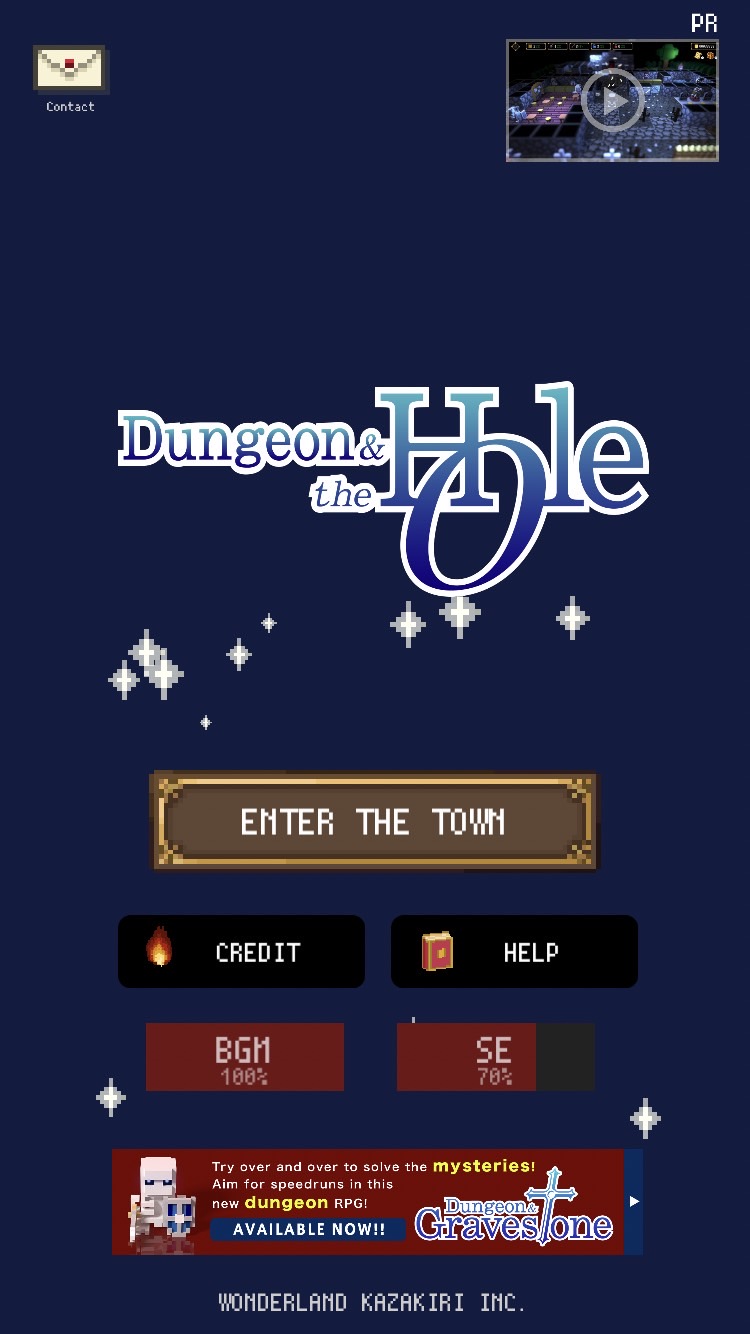
Task: Toggle the SE sound effects setting
Action: pos(496,1056)
